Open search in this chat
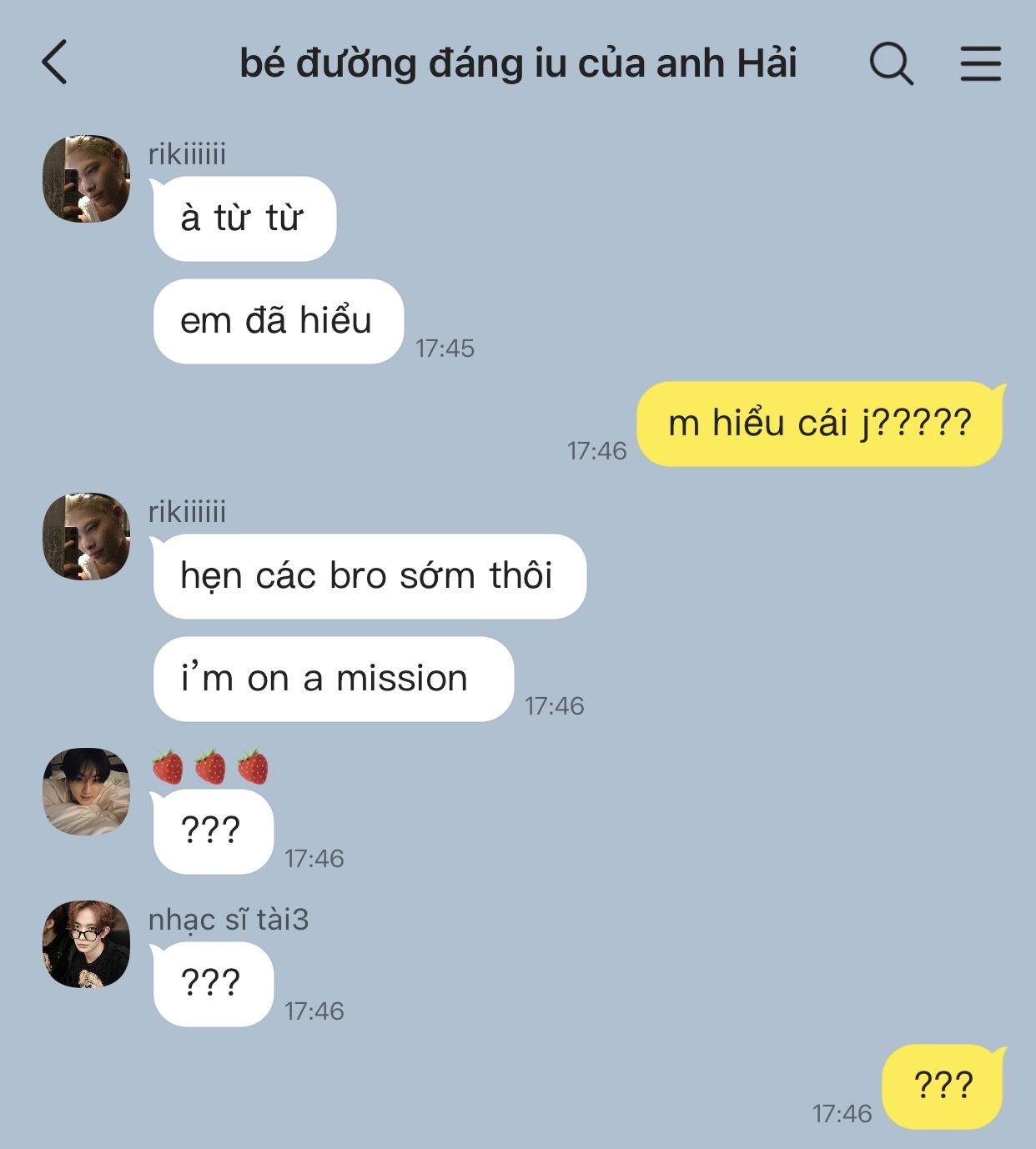1036x1149 pixels. [891, 63]
